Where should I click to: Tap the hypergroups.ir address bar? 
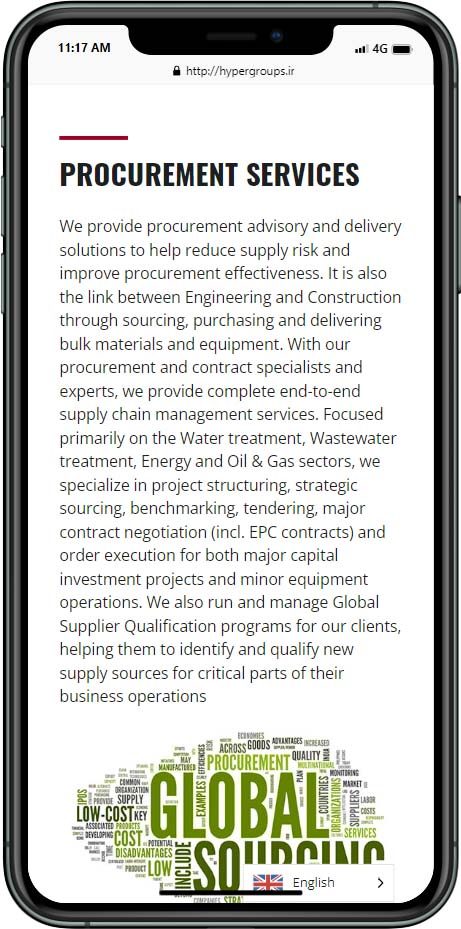point(233,71)
